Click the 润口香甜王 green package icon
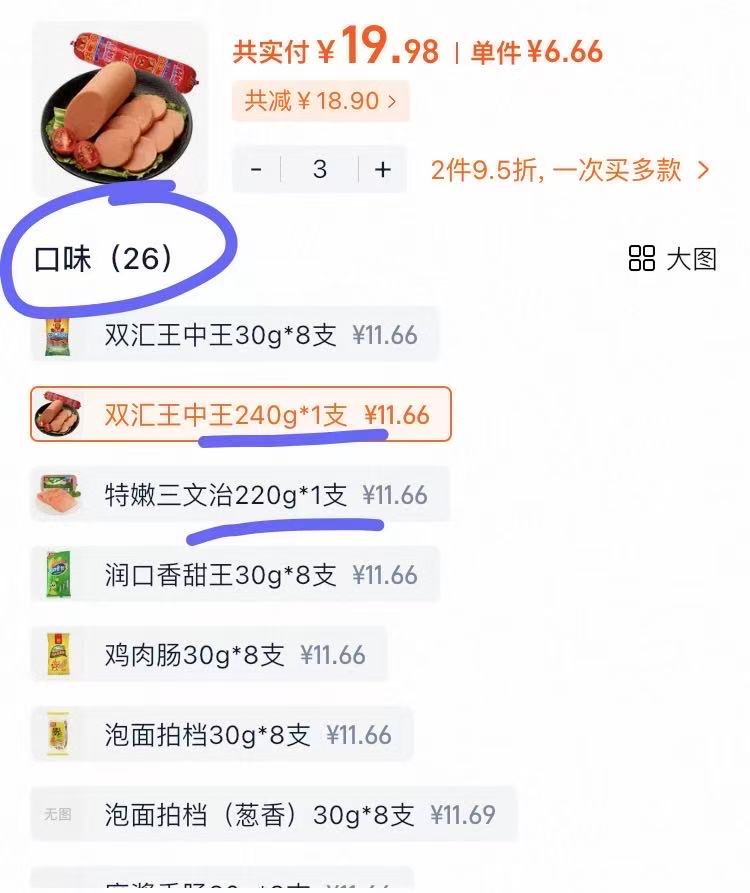 tap(60, 574)
